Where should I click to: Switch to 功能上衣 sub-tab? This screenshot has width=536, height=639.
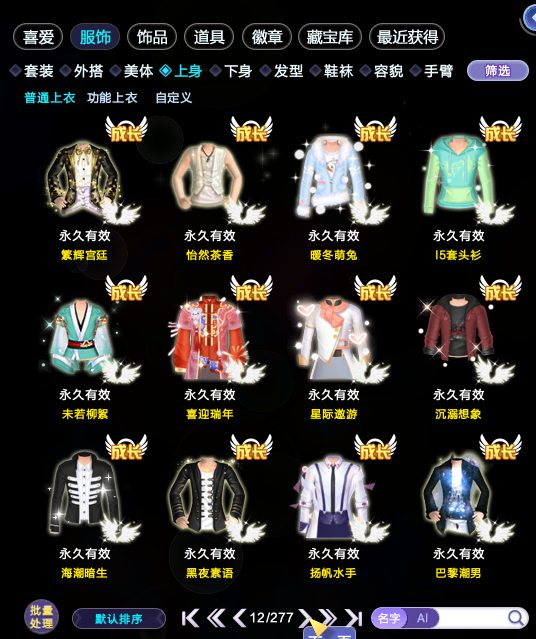click(x=112, y=98)
